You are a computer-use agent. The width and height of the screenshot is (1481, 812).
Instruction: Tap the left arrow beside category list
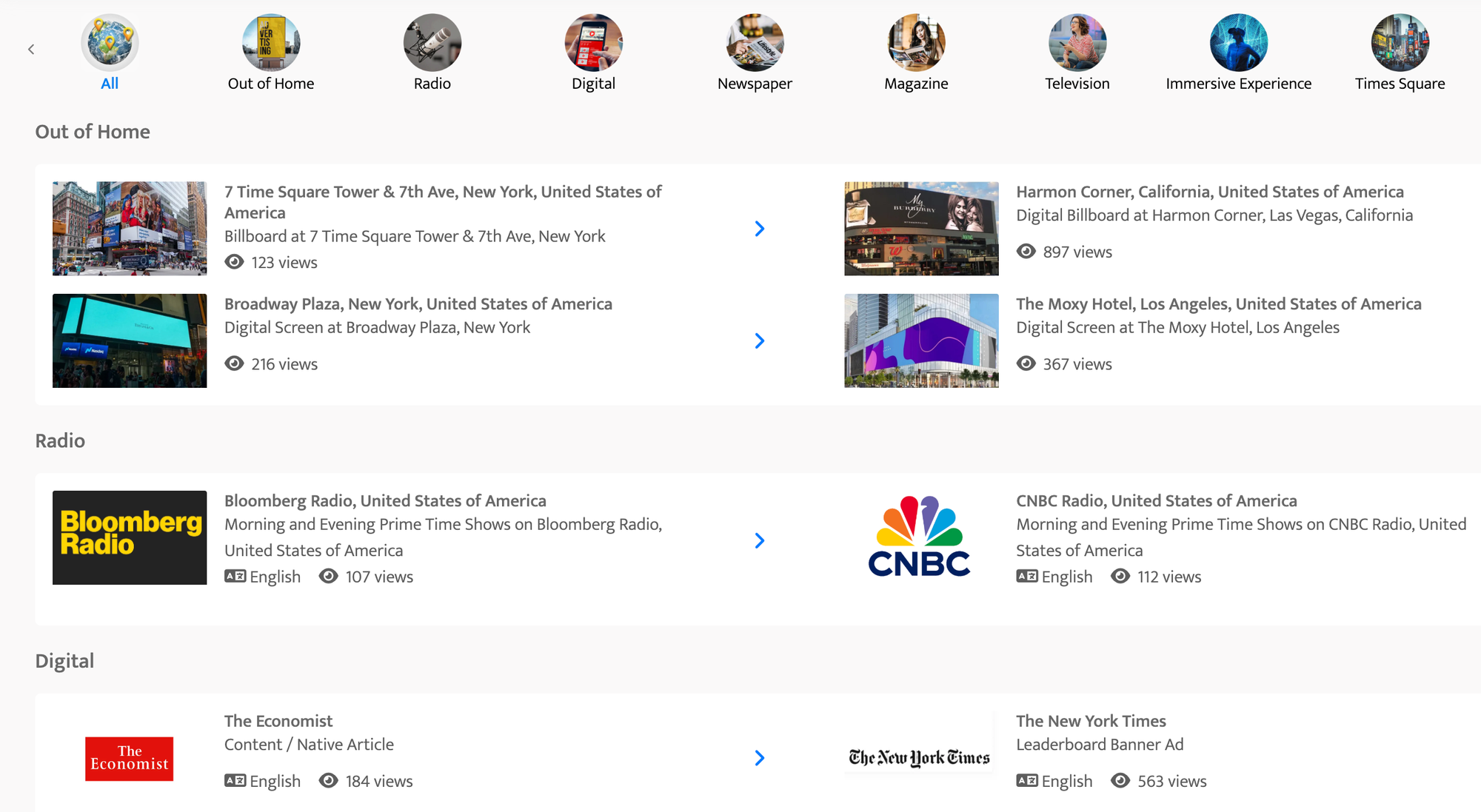click(x=31, y=50)
